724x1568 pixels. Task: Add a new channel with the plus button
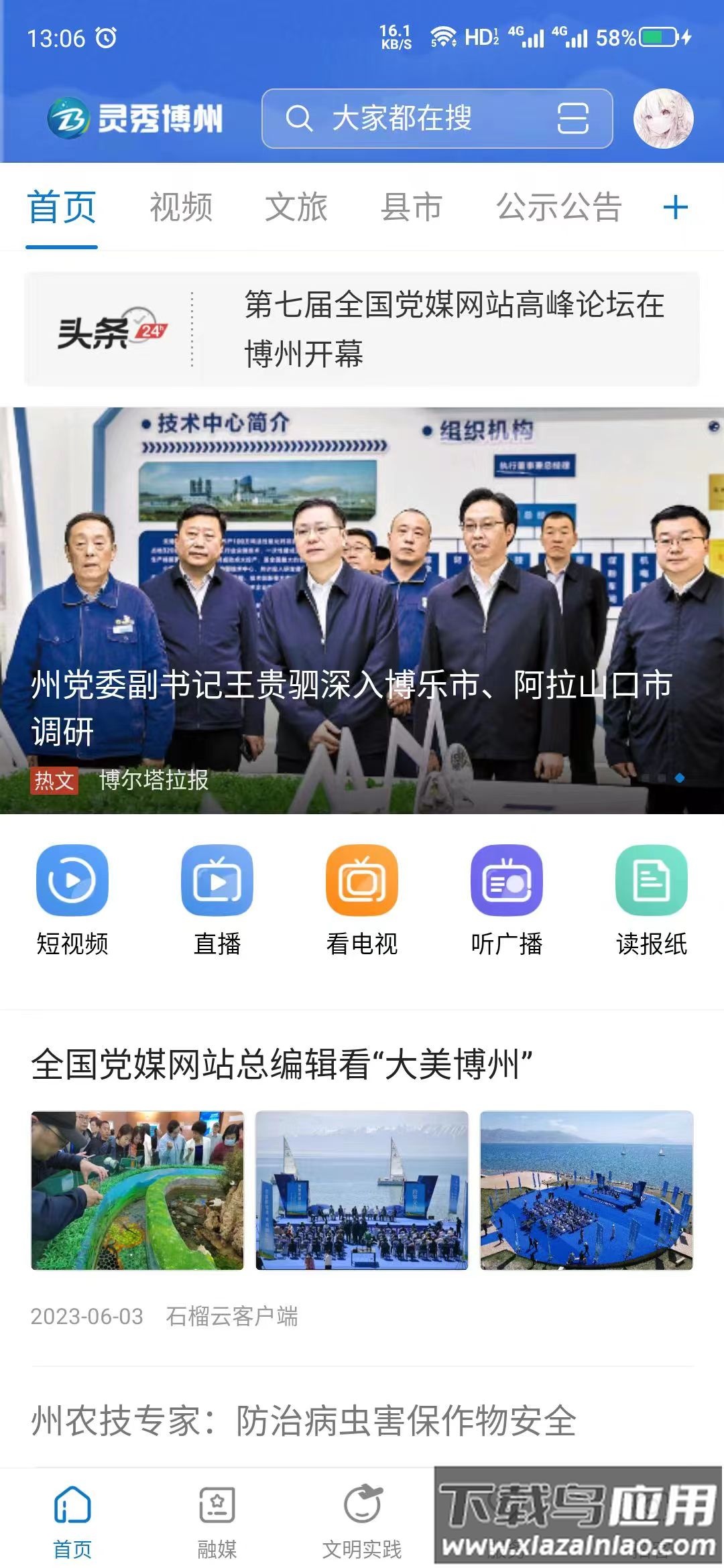(x=676, y=208)
